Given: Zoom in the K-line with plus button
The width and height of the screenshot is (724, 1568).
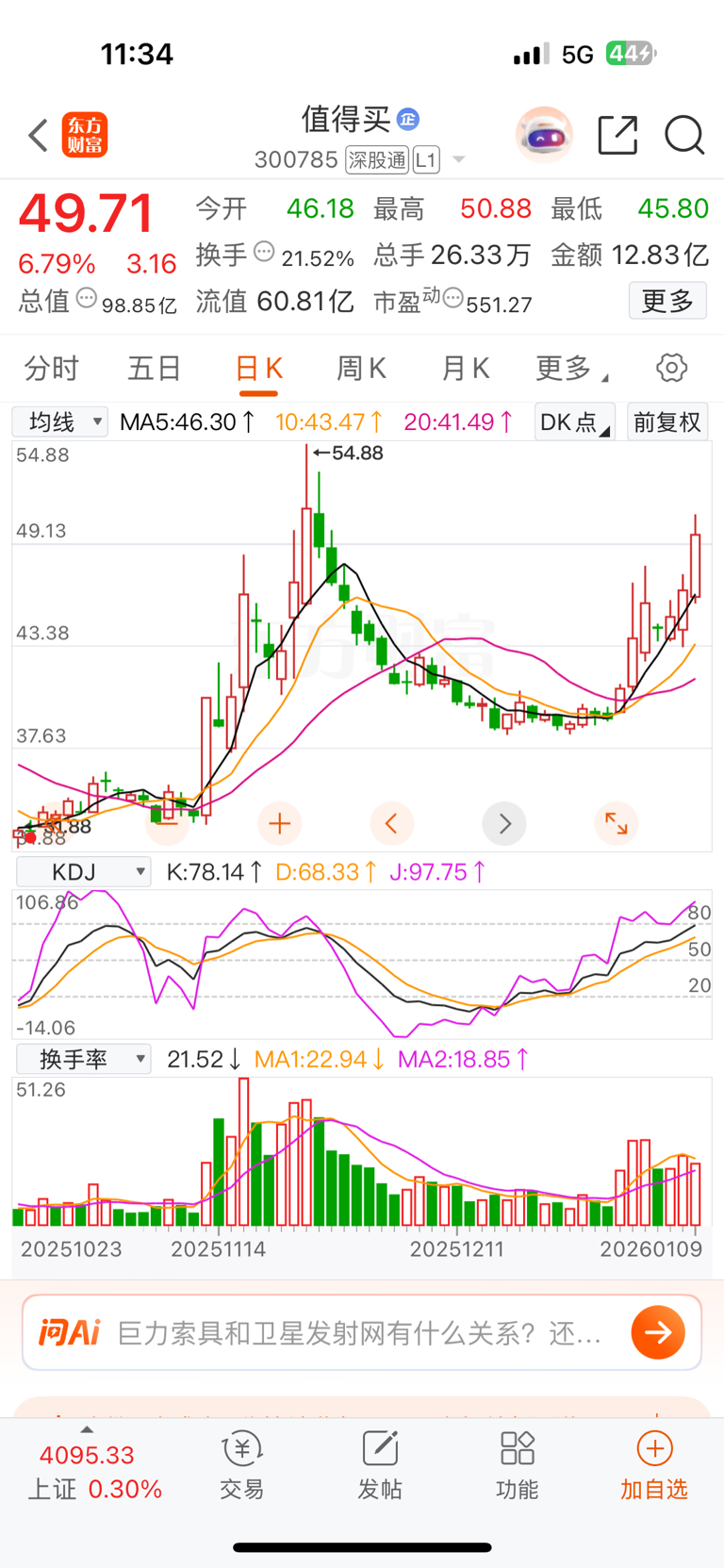Looking at the screenshot, I should (279, 824).
